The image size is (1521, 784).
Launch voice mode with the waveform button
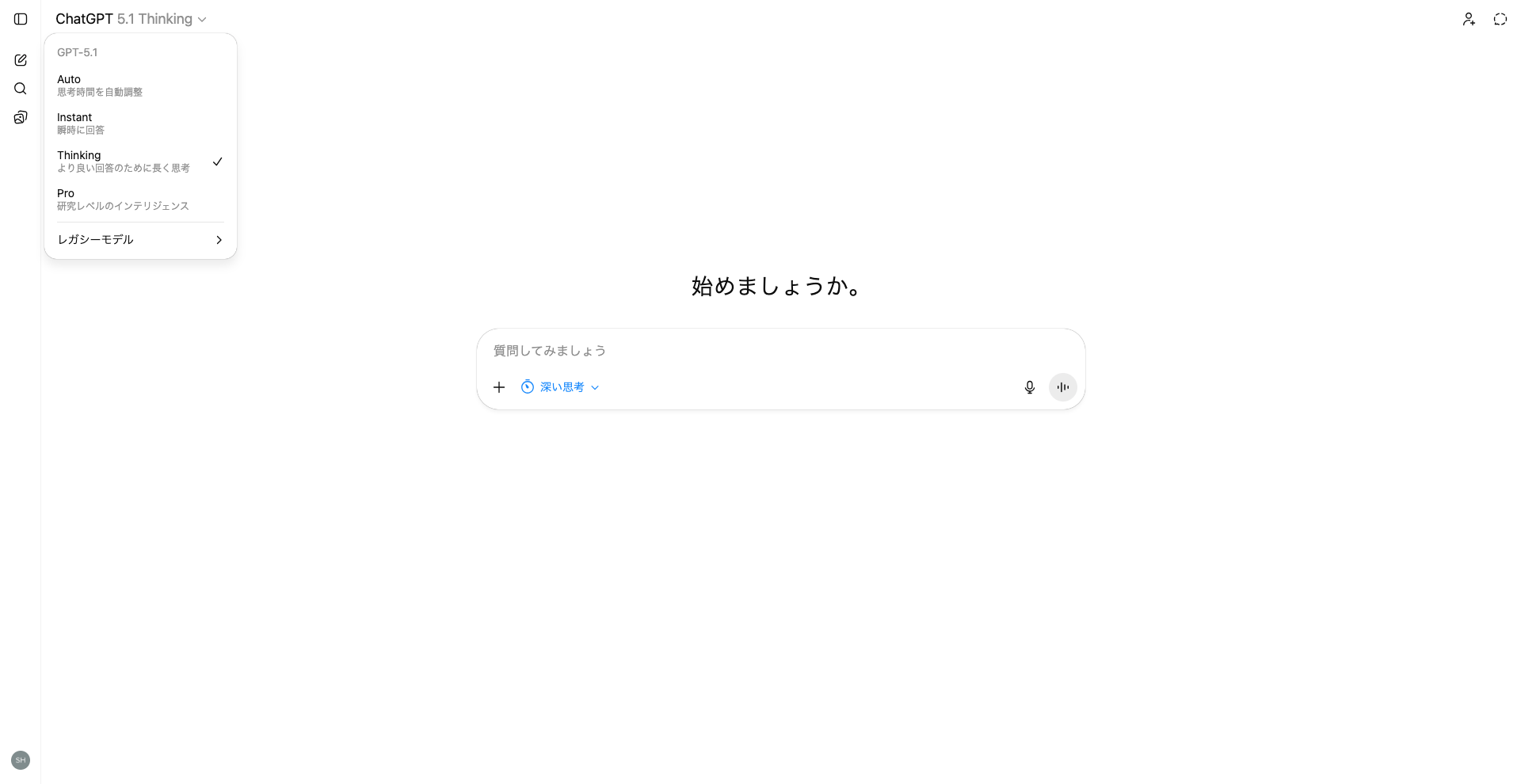click(x=1062, y=387)
